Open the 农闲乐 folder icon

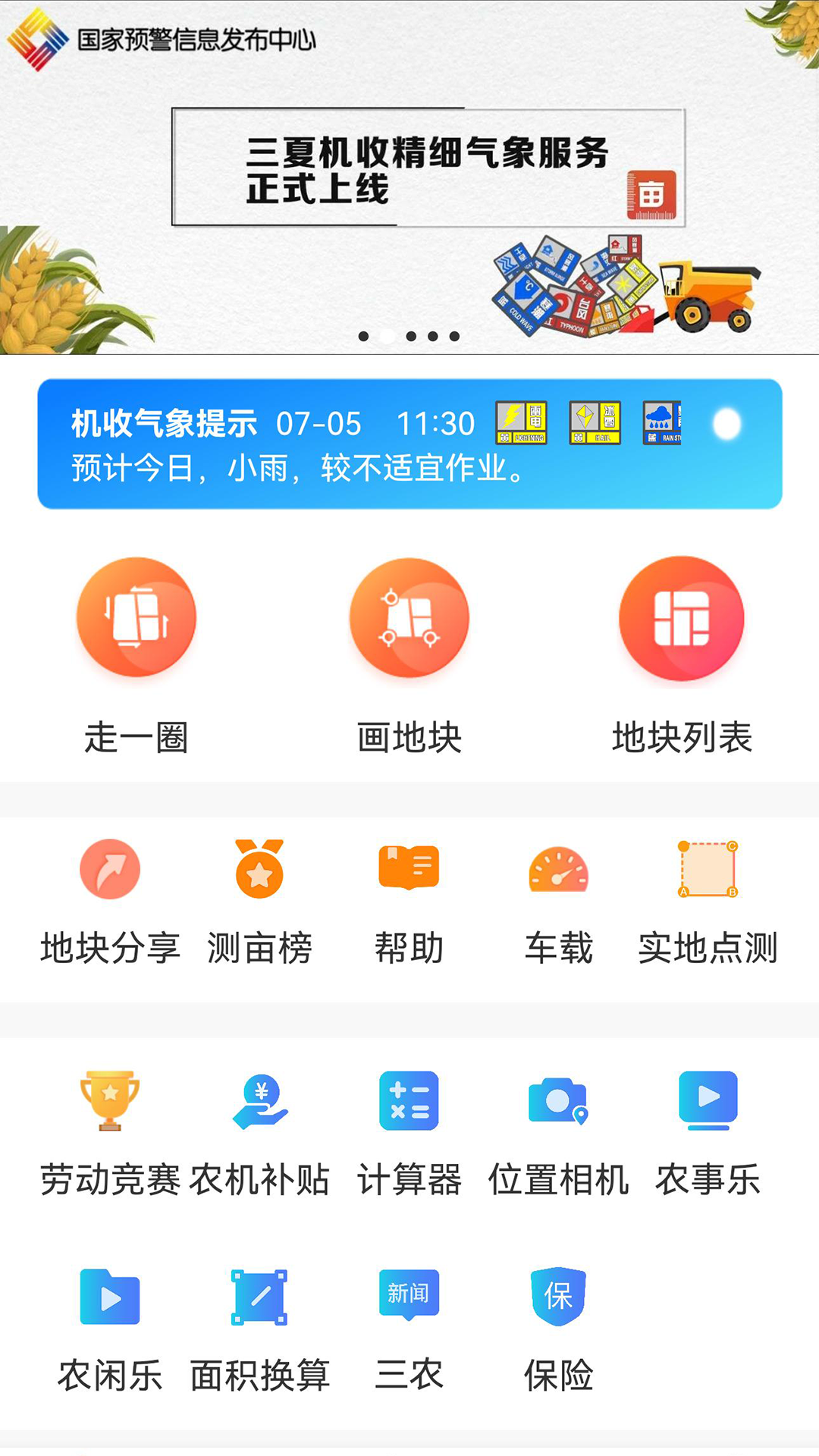point(110,1297)
